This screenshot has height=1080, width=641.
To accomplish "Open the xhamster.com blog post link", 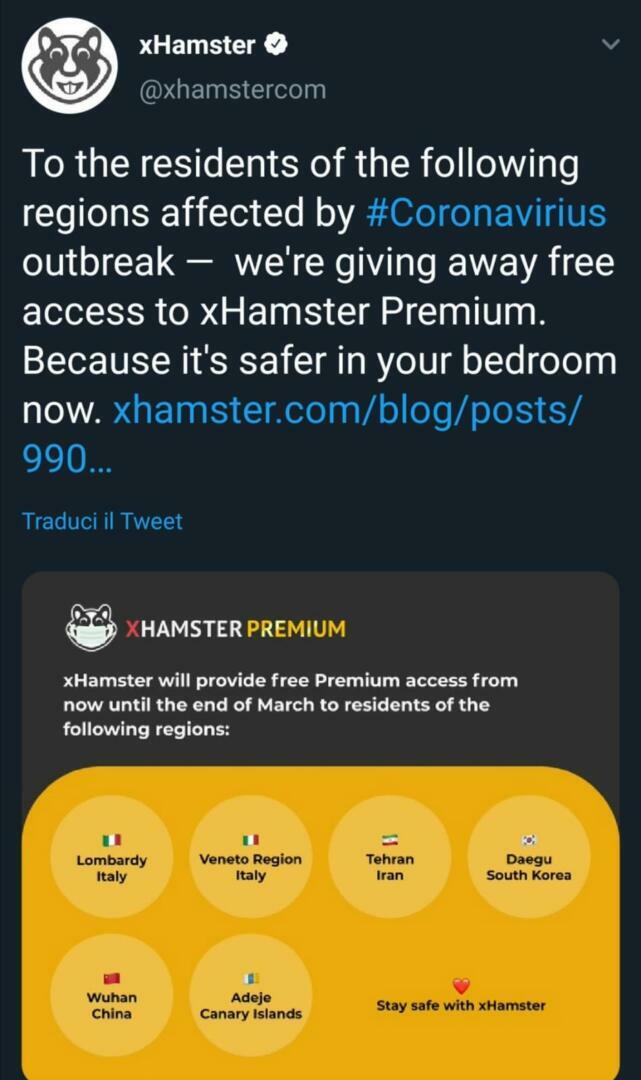I will [x=301, y=435].
